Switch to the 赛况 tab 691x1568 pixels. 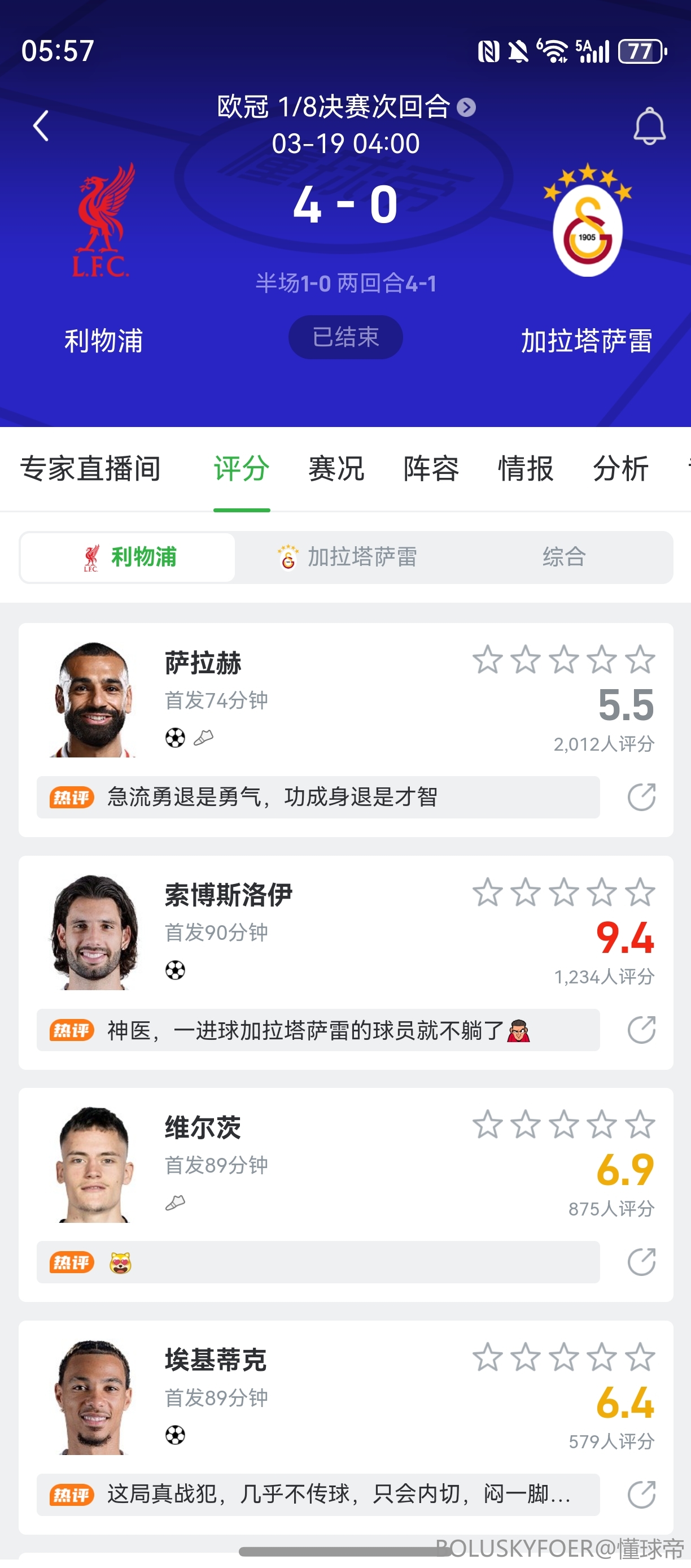click(336, 469)
